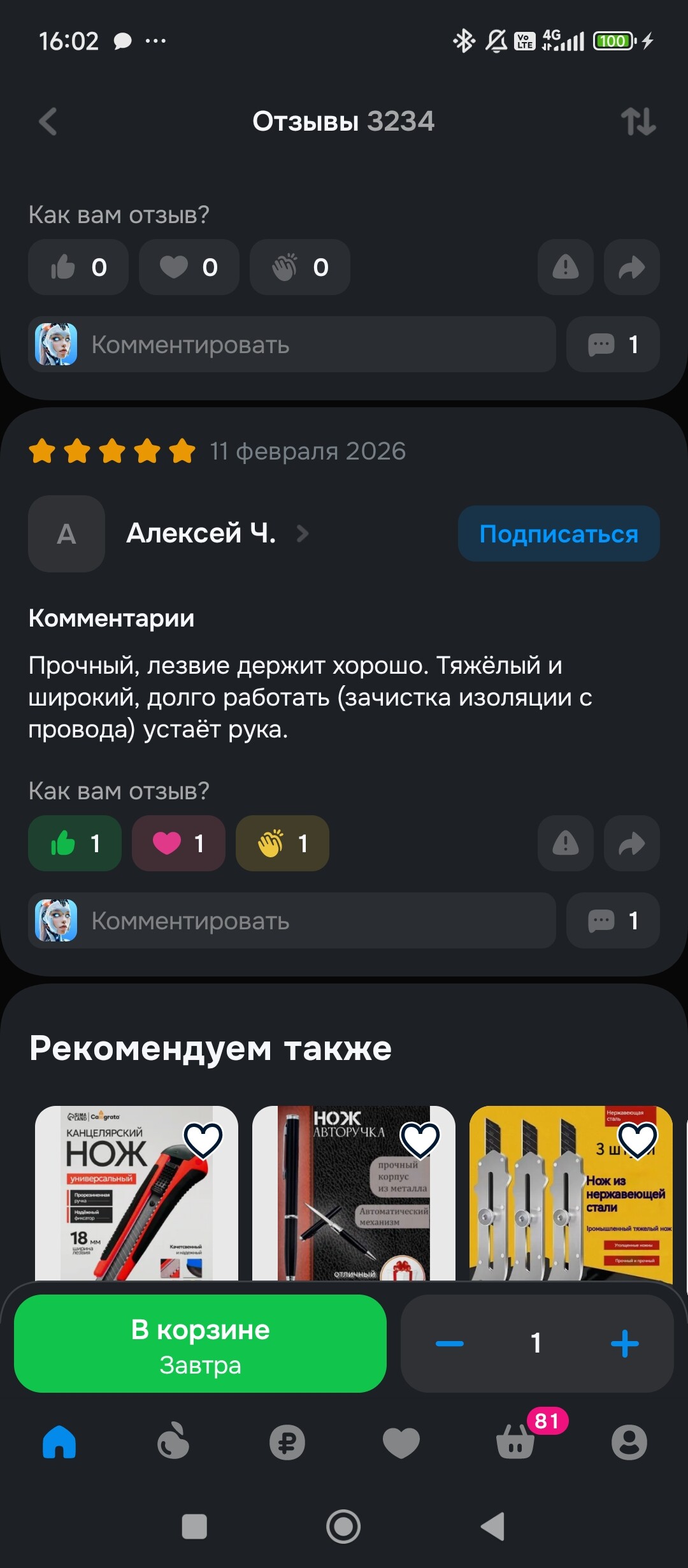Open the cart via В корзине button

pyautogui.click(x=200, y=1344)
